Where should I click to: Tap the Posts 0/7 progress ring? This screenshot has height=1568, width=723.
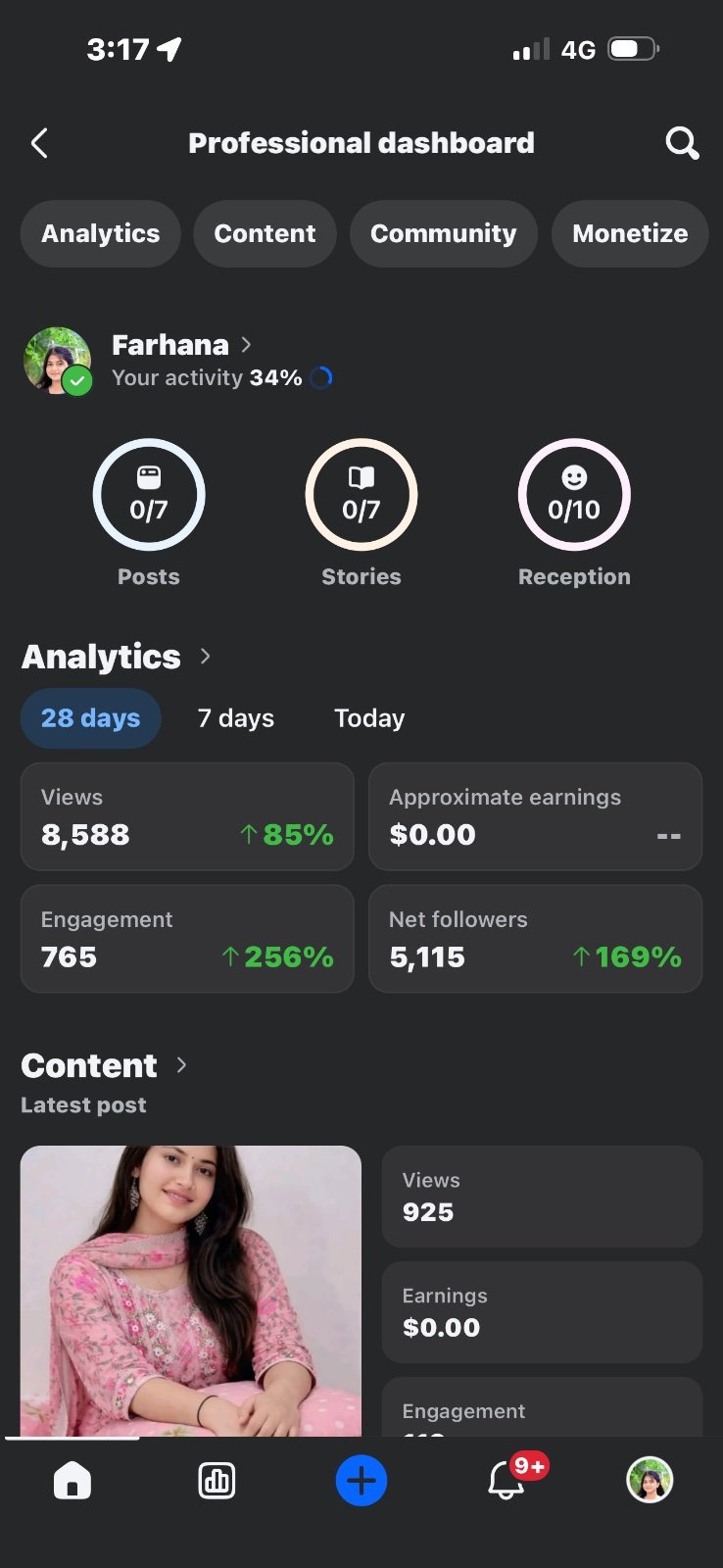pos(149,495)
